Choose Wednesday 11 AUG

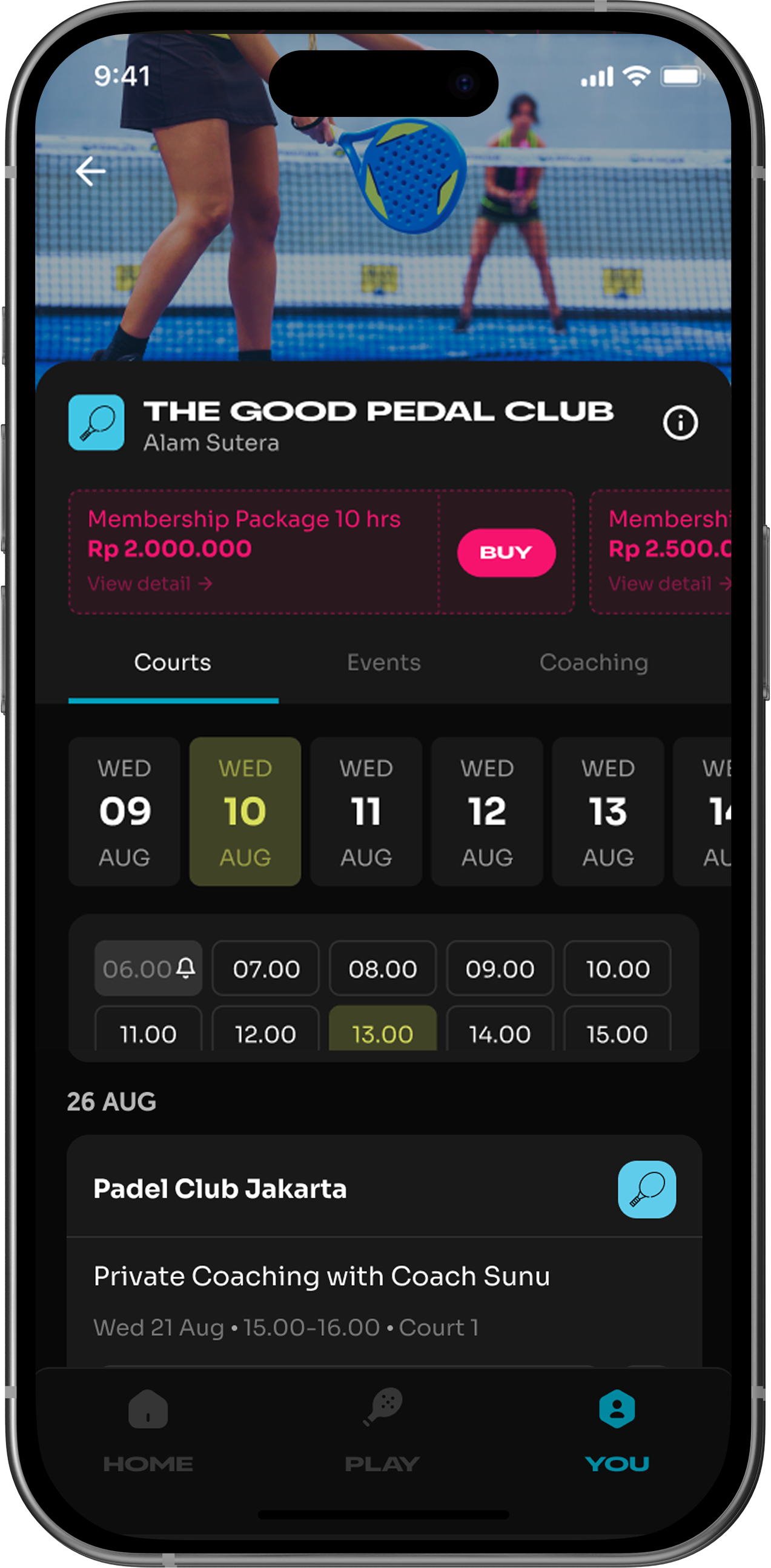tap(366, 811)
